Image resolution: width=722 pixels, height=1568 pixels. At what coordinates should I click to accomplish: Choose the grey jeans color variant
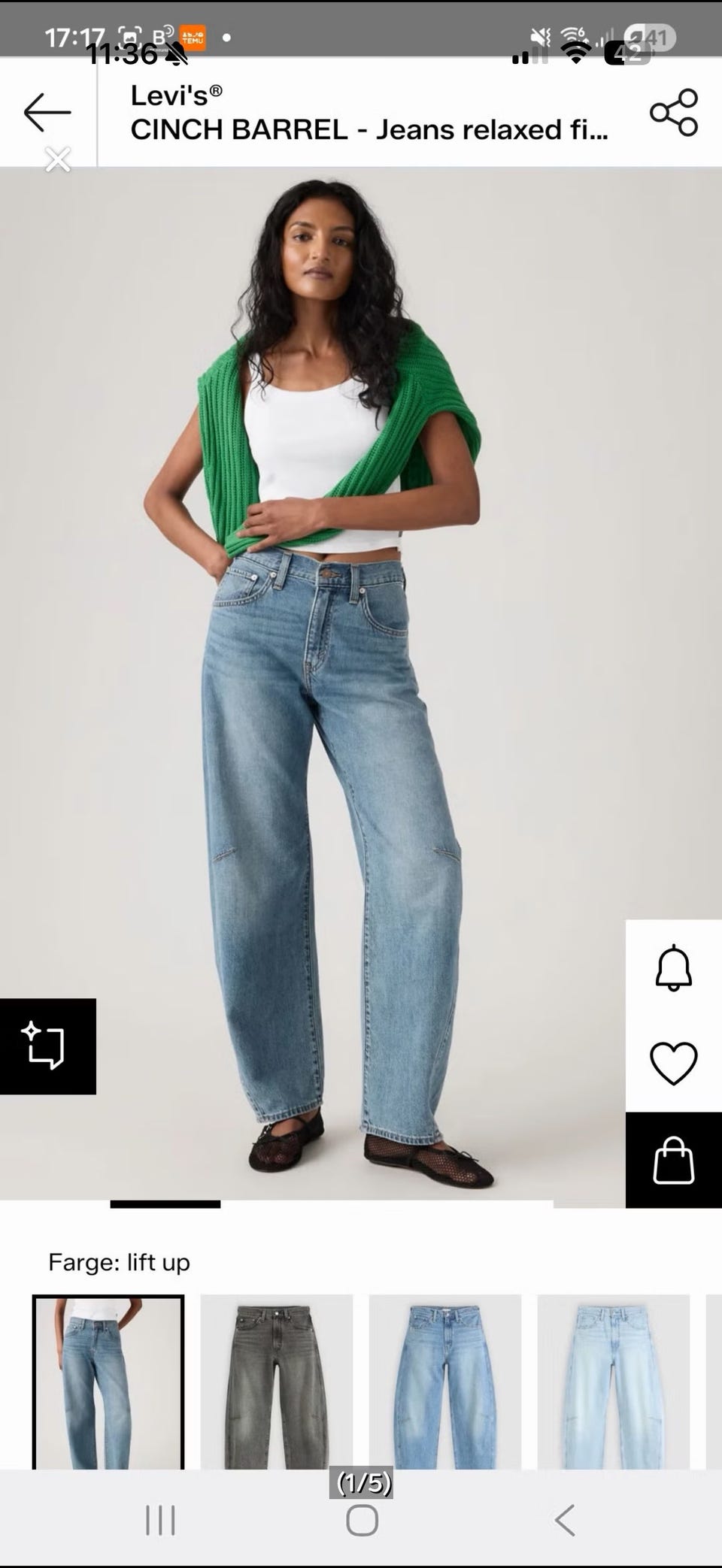pos(277,1382)
